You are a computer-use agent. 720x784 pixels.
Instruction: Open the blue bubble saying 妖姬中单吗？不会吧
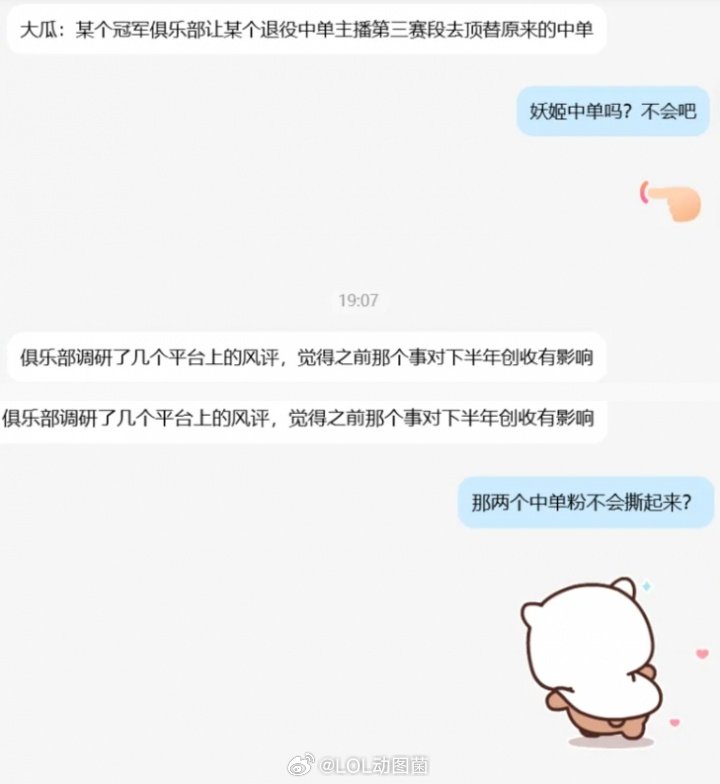(612, 111)
